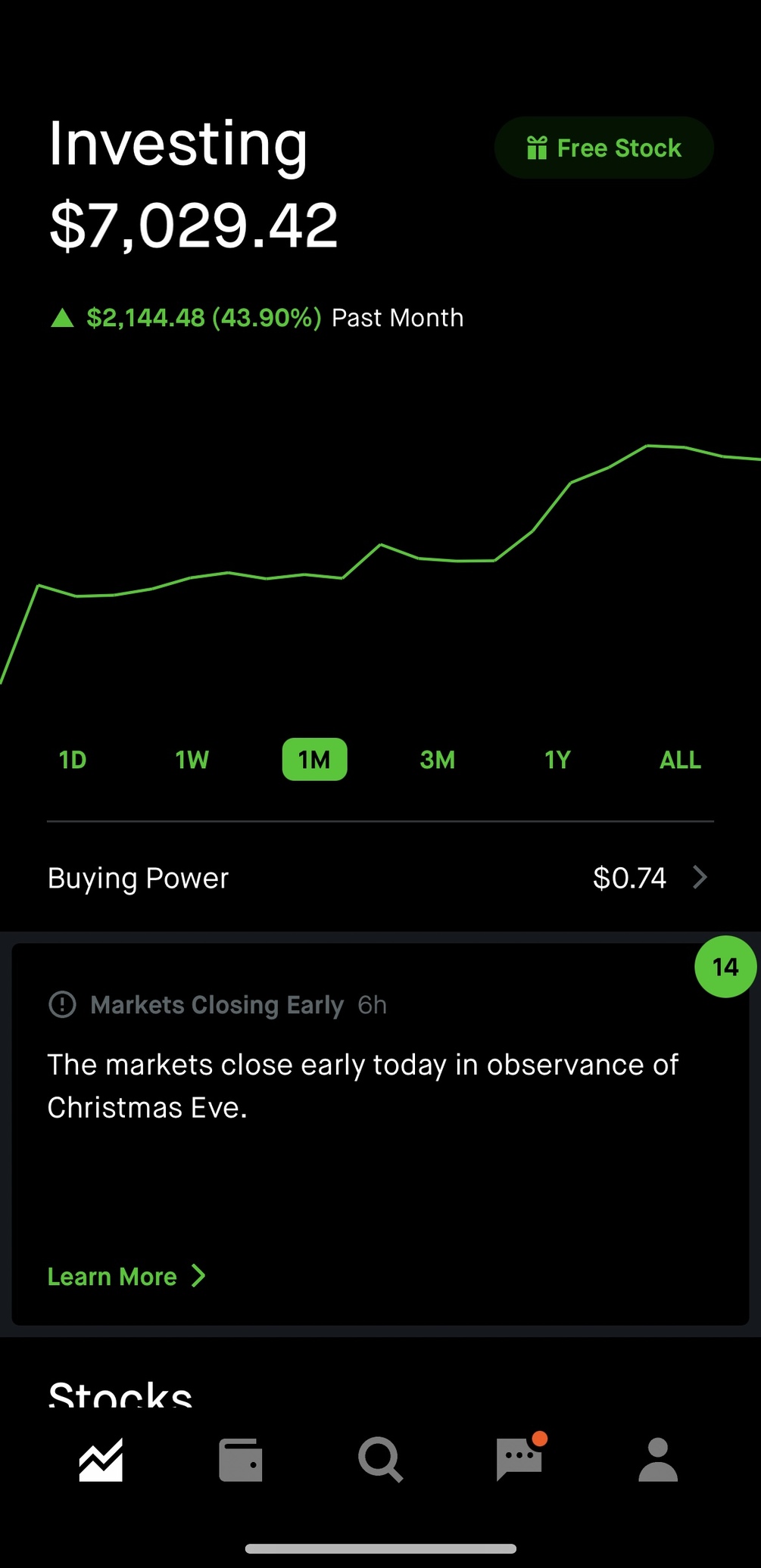Switch chart to ALL time
Screen dimensions: 761x1568
(680, 760)
